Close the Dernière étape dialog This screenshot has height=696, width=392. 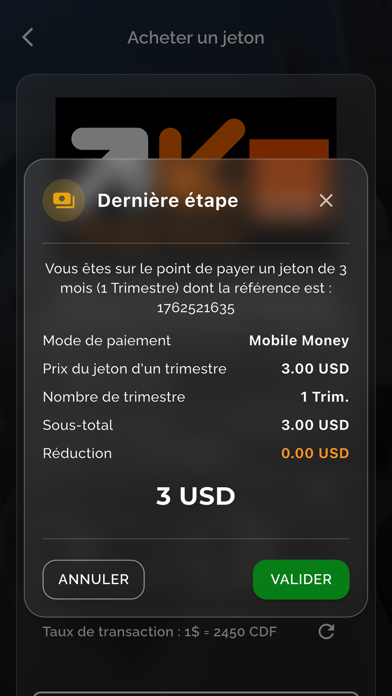[x=326, y=201]
